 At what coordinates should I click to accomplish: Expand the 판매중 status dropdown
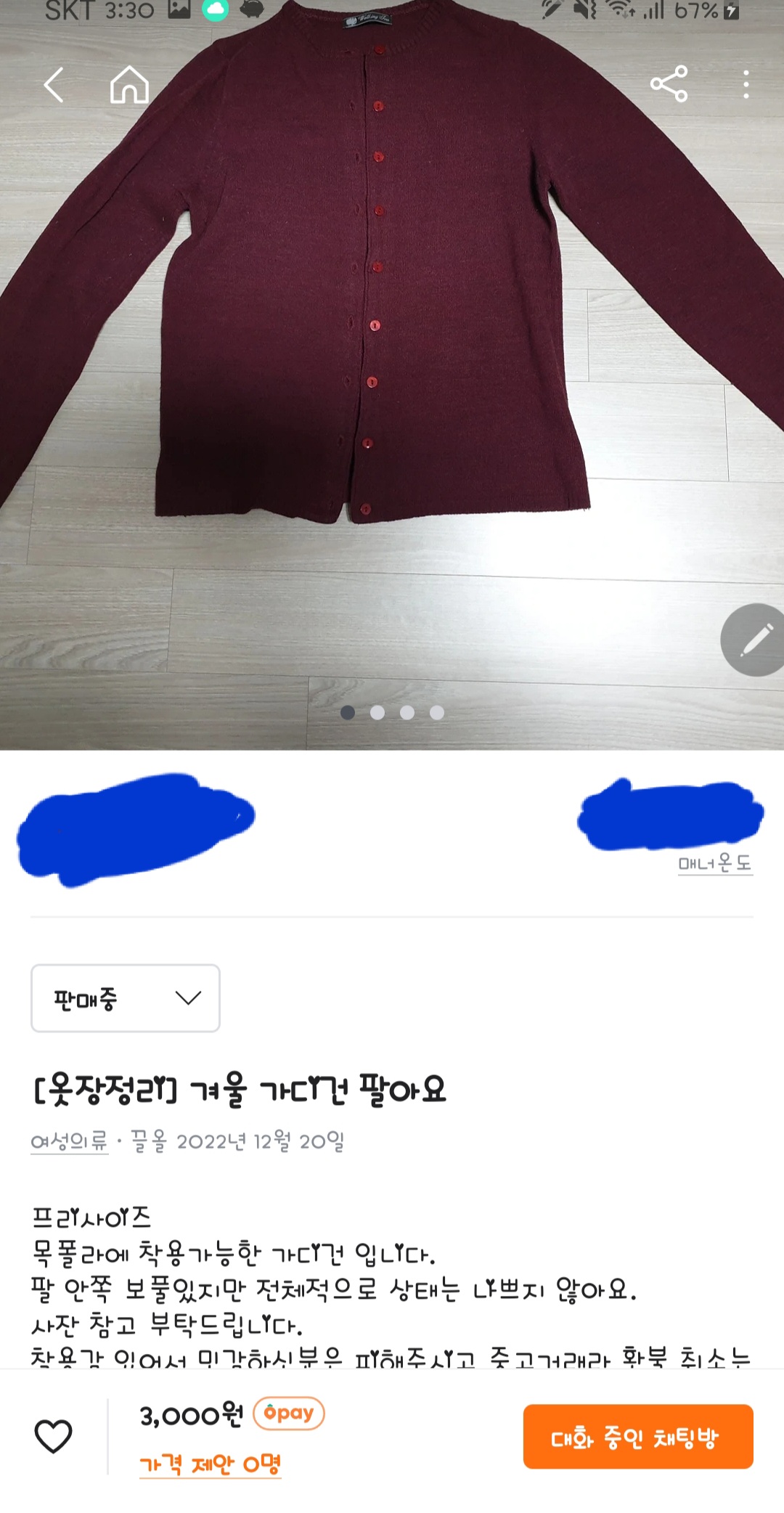click(x=126, y=998)
